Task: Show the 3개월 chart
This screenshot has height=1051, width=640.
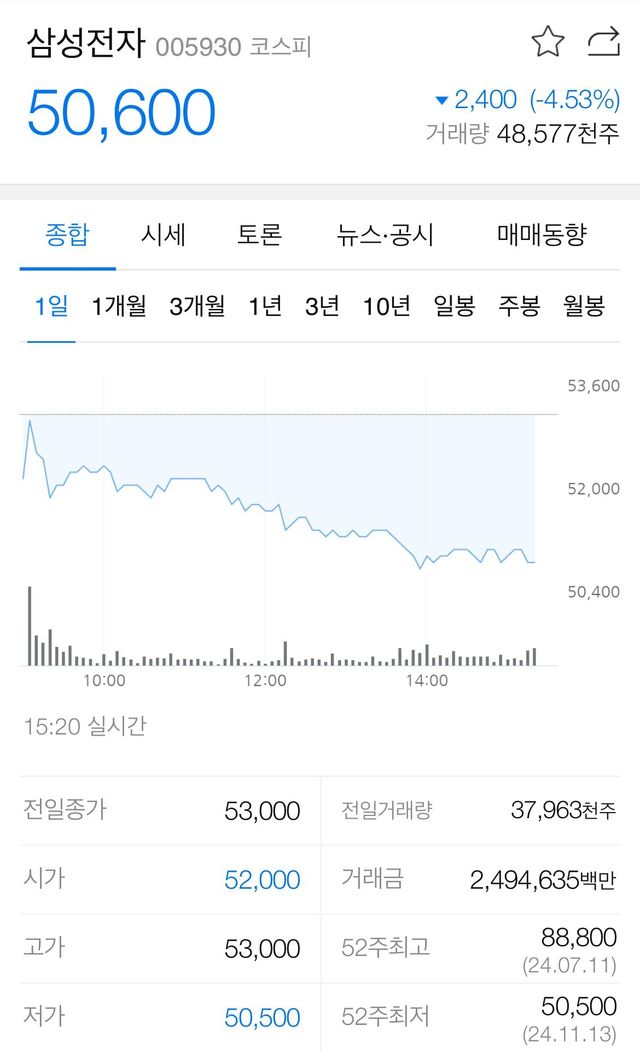Action: 197,307
